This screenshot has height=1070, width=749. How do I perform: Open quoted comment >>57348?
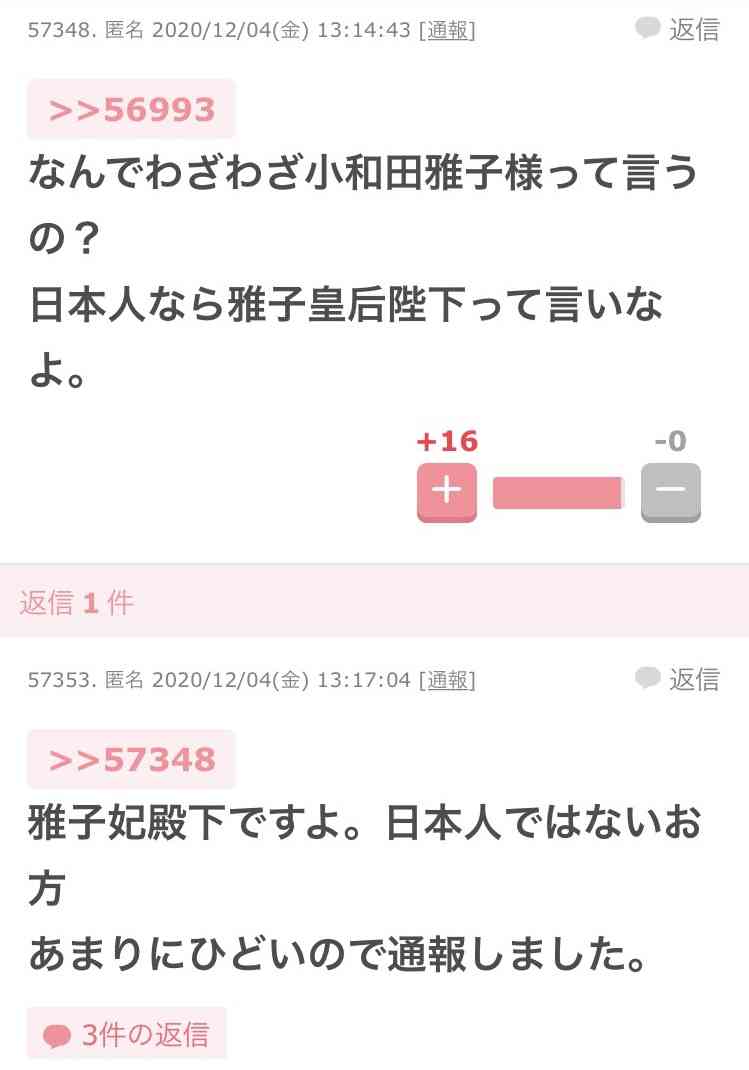[x=131, y=759]
